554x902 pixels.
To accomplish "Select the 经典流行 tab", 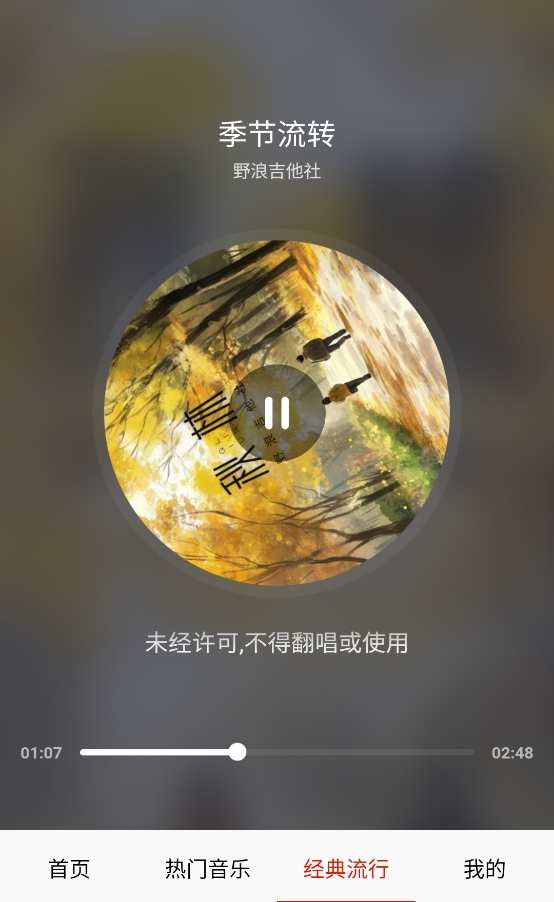I will tap(346, 869).
